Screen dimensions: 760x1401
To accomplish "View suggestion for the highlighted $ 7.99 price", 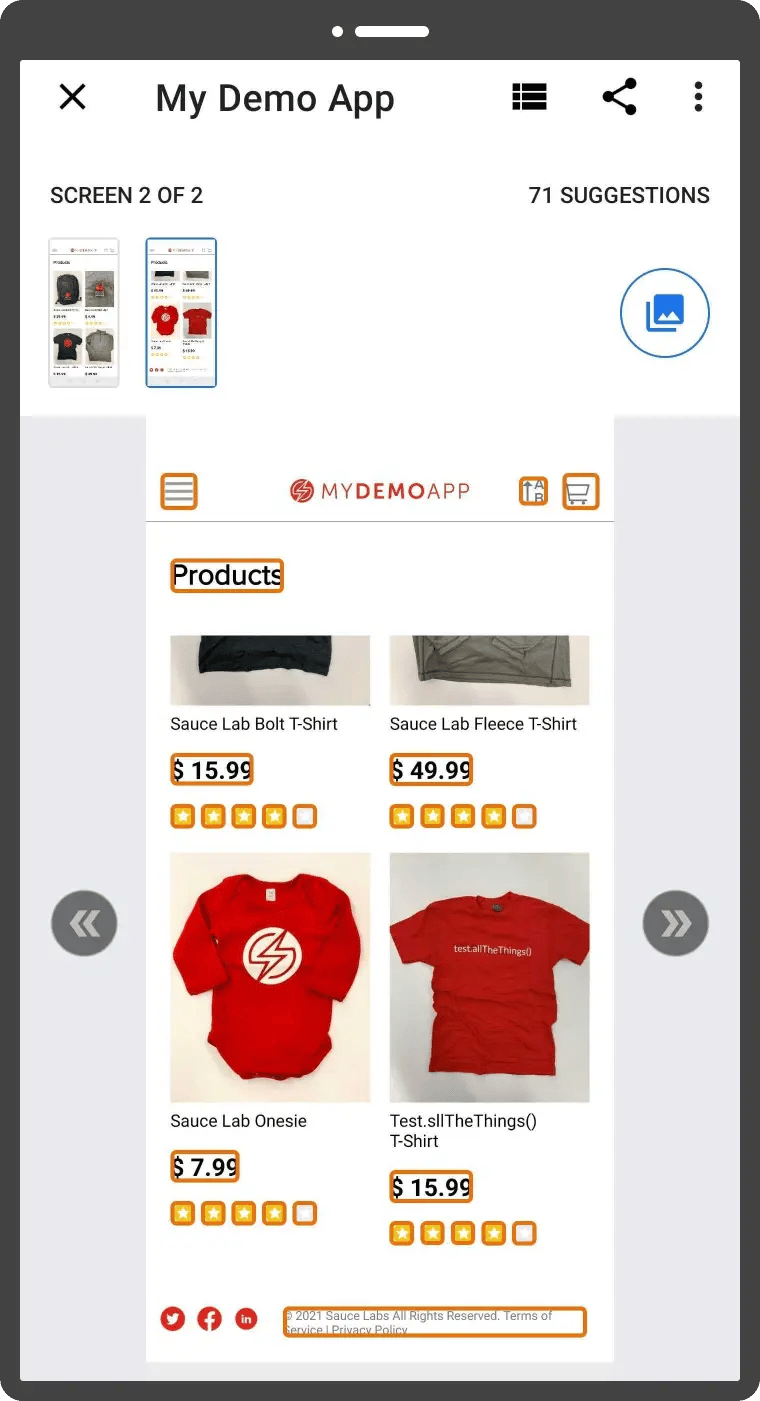I will click(205, 1166).
